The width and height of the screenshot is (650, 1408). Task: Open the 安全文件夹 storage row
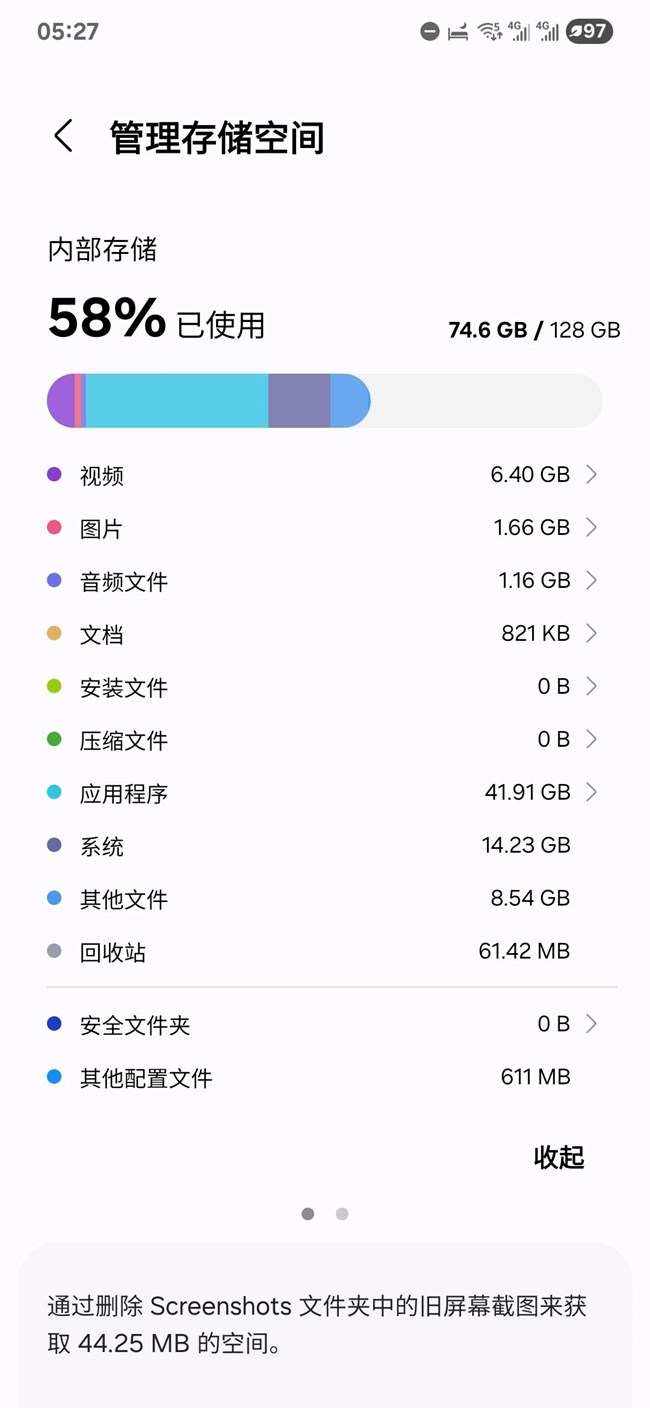[325, 1024]
